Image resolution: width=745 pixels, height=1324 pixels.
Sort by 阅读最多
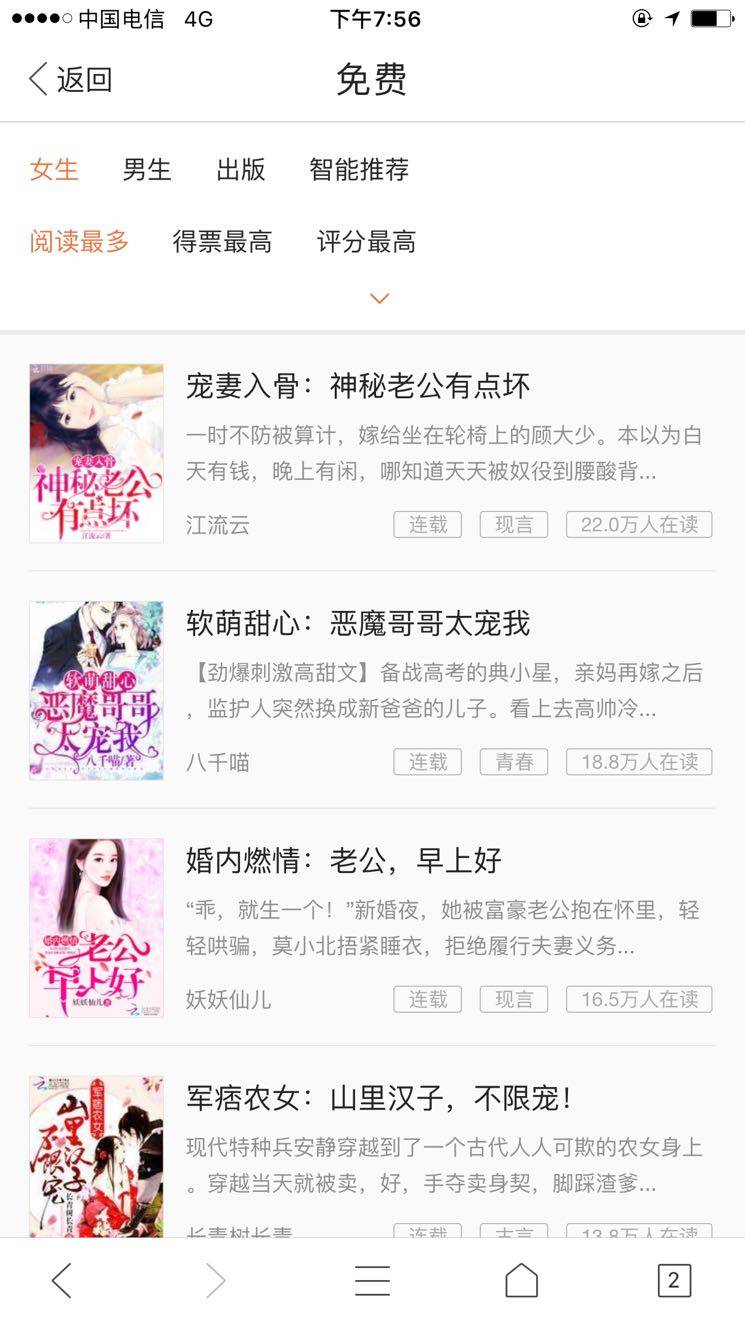point(79,241)
